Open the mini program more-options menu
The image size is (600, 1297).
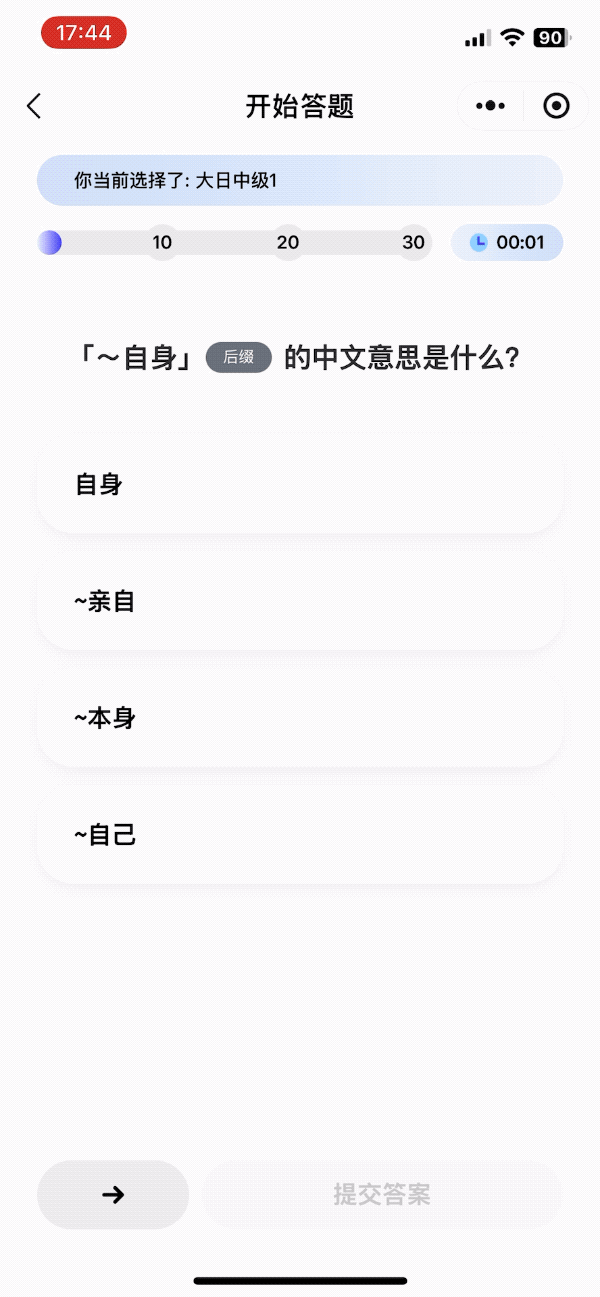coord(490,106)
